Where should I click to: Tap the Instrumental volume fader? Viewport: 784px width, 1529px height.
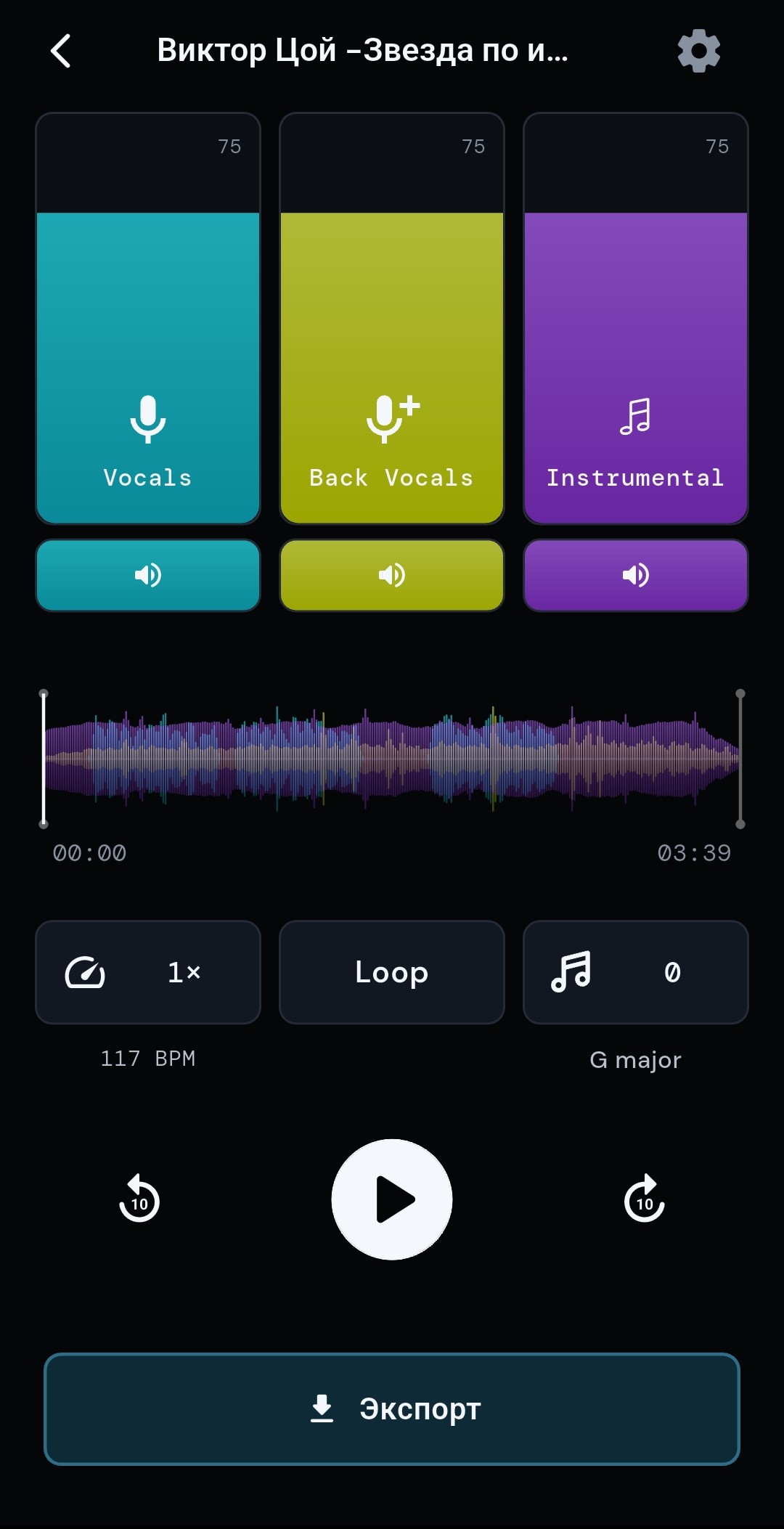coord(636,318)
